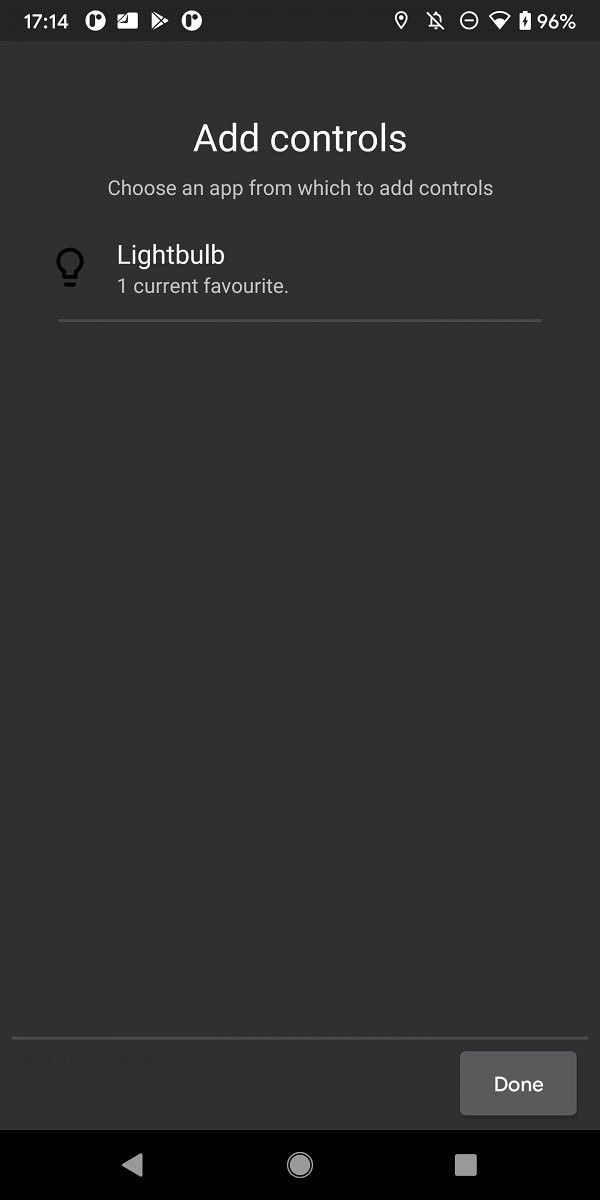Image resolution: width=600 pixels, height=1200 pixels.
Task: Return to the home screen
Action: click(x=299, y=1164)
